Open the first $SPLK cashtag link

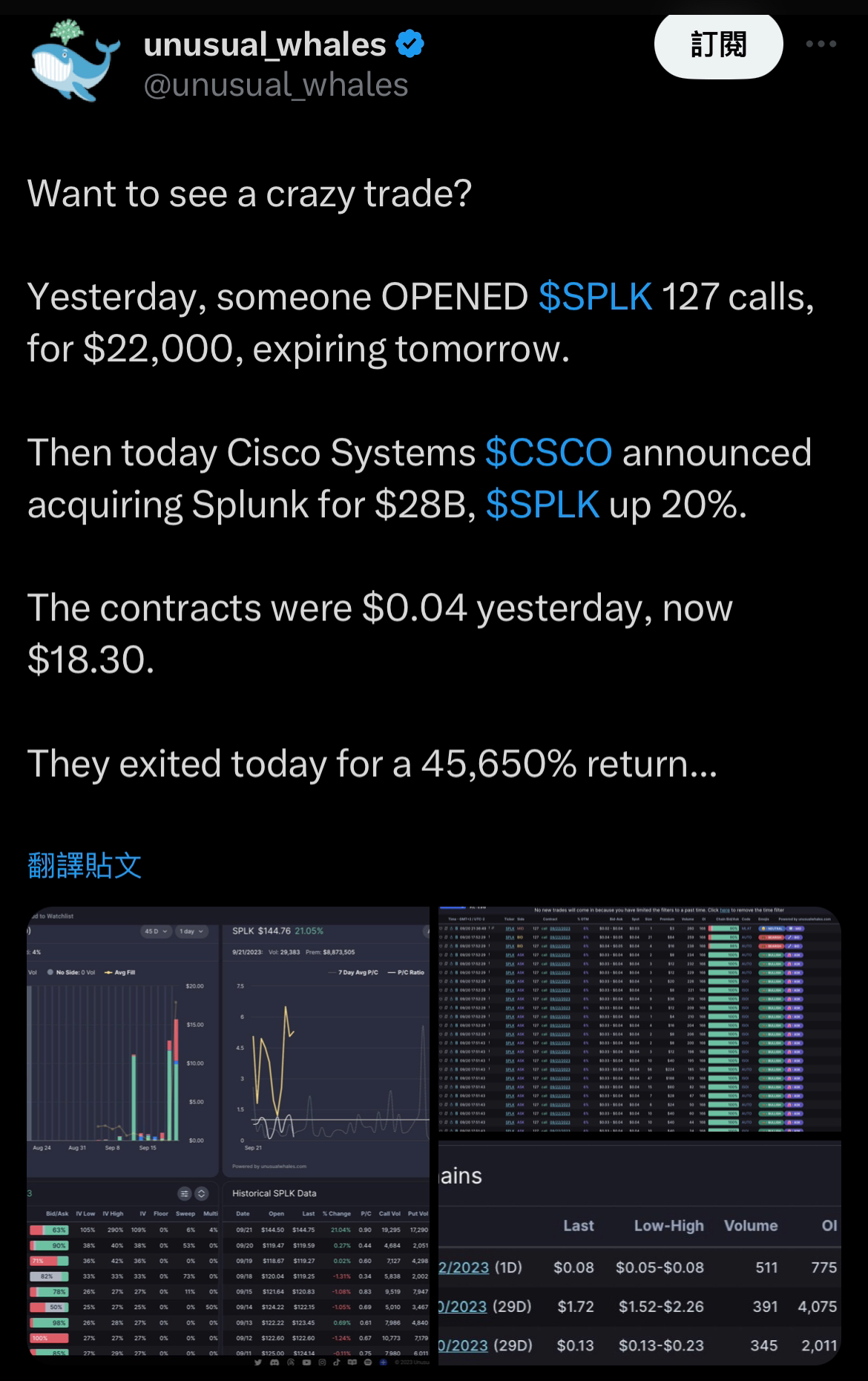pos(595,297)
